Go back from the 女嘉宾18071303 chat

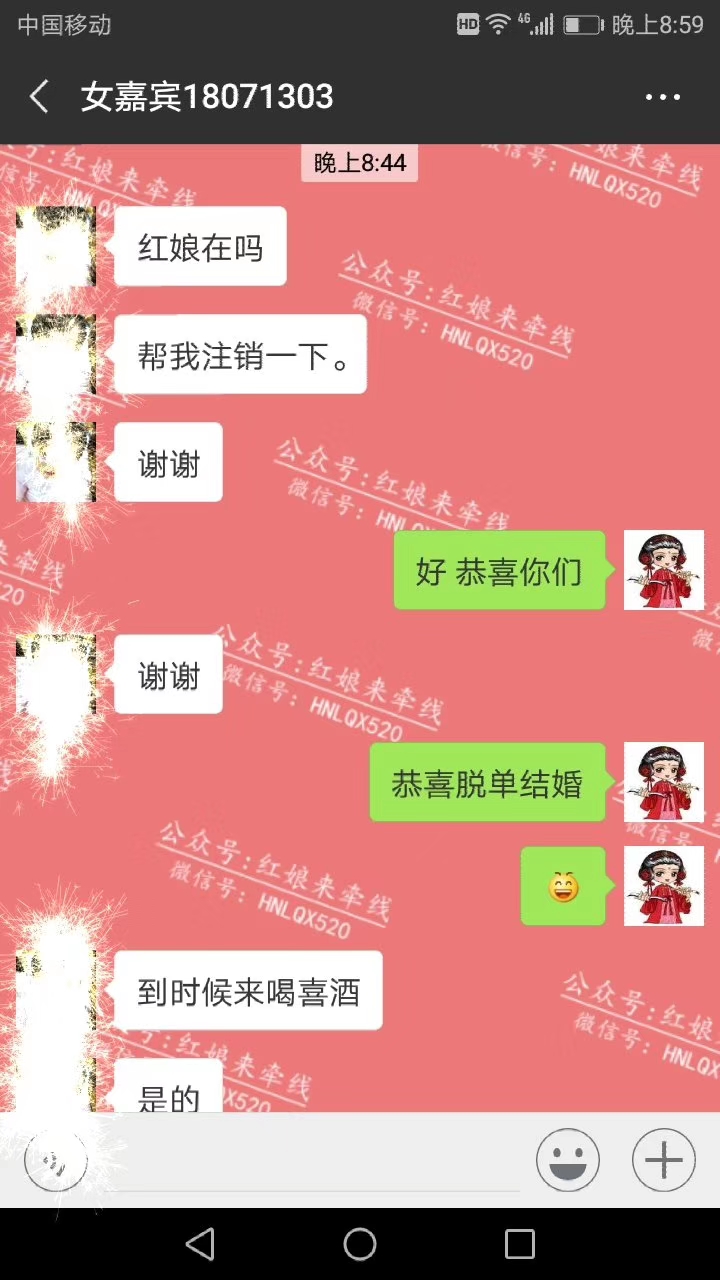(x=40, y=97)
